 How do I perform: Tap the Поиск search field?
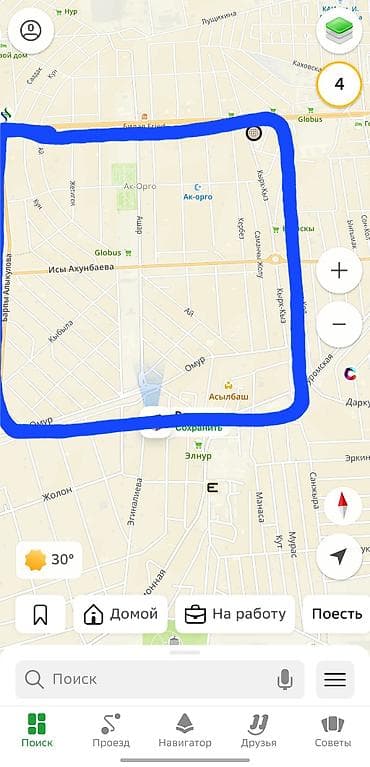tap(160, 679)
